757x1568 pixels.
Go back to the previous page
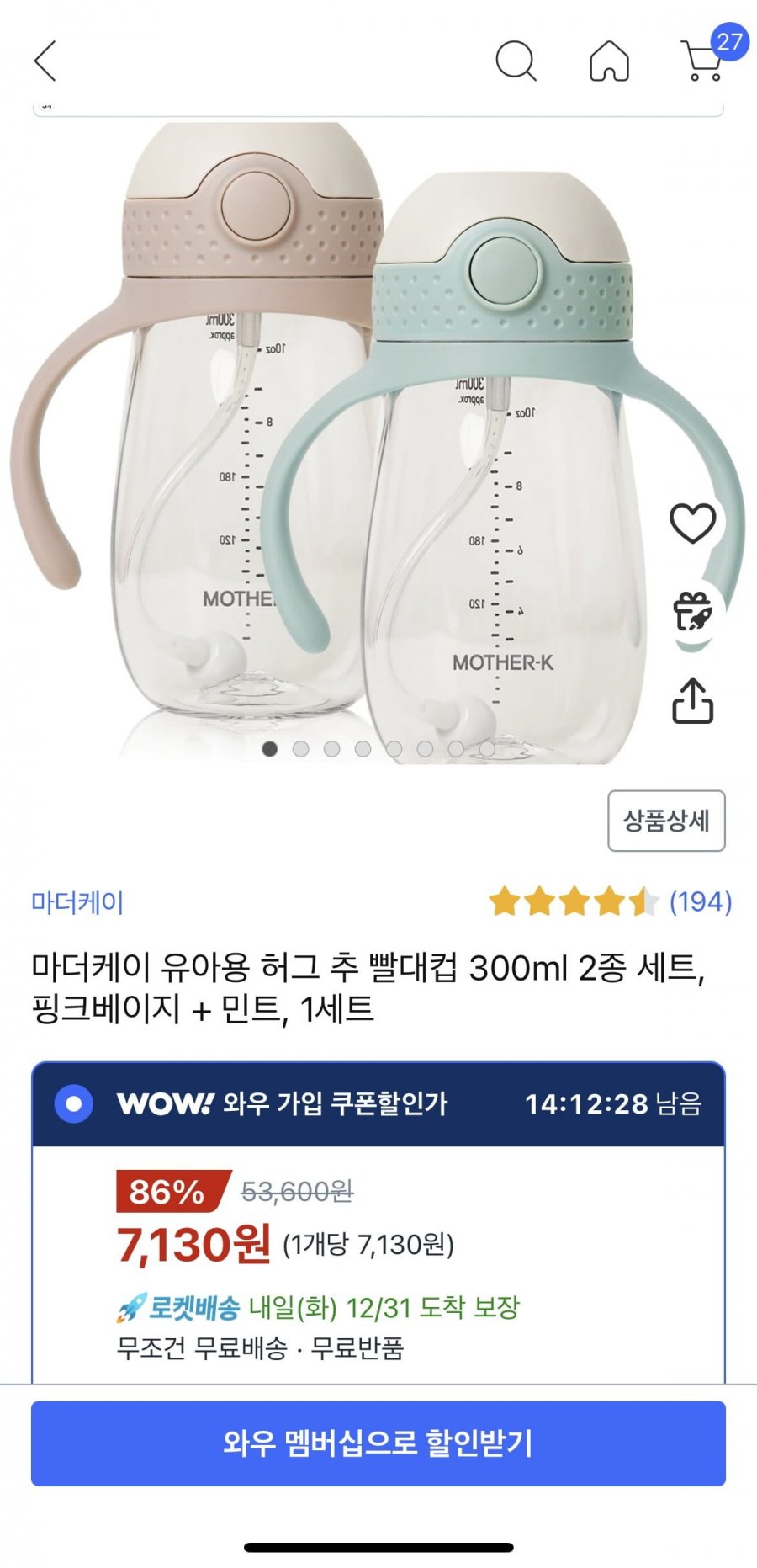[x=45, y=61]
